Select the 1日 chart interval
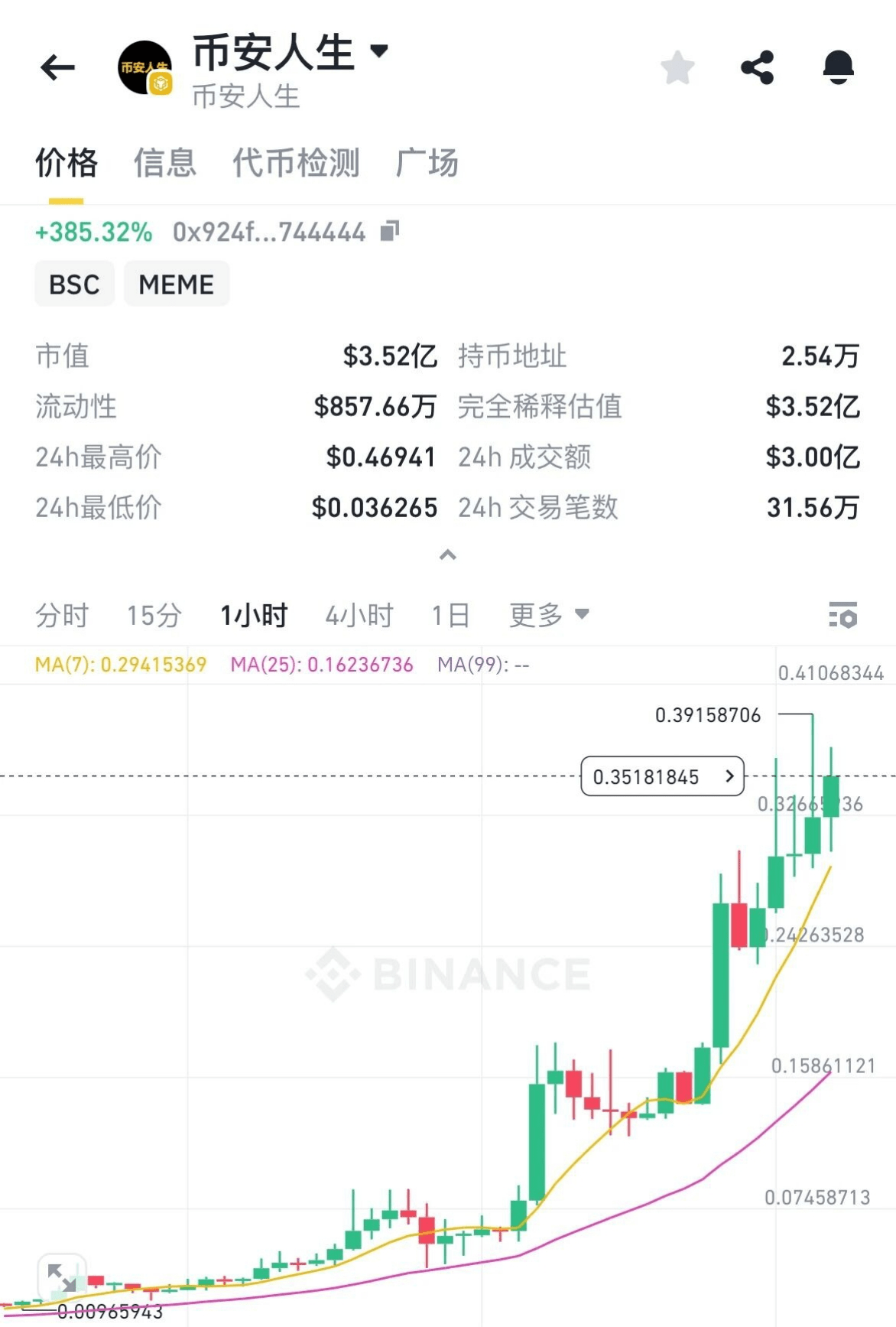The image size is (896, 1327). coord(450,615)
